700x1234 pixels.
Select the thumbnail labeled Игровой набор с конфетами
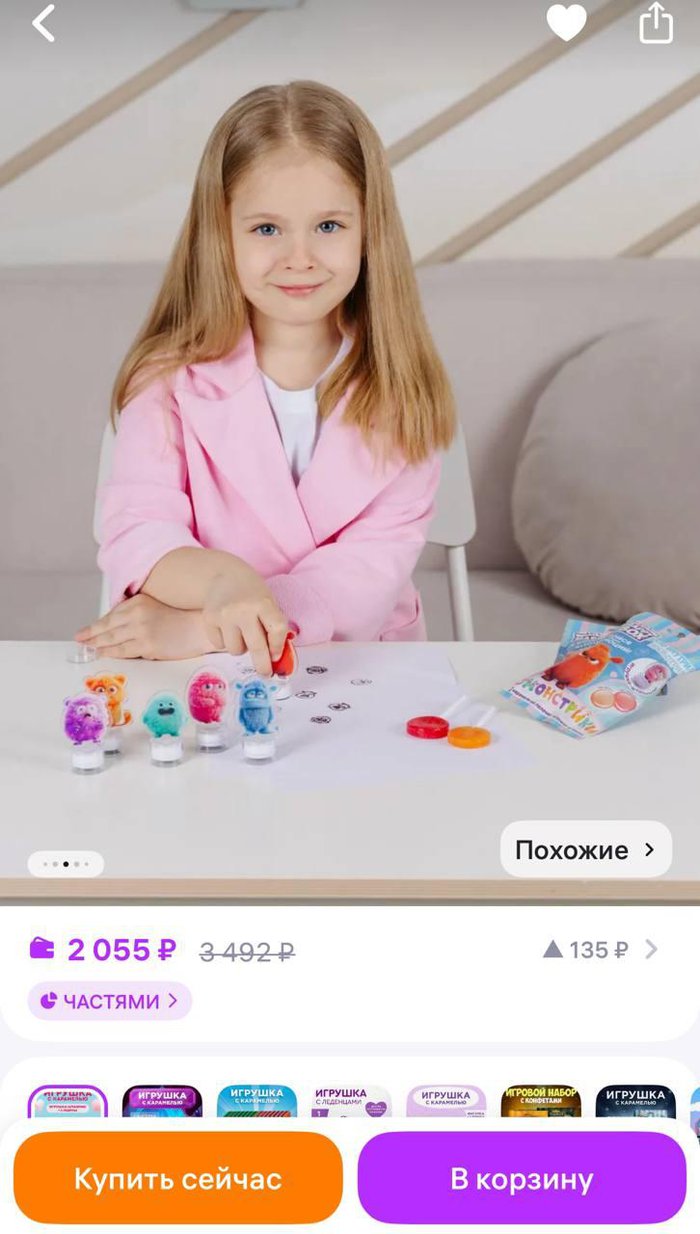(541, 1101)
